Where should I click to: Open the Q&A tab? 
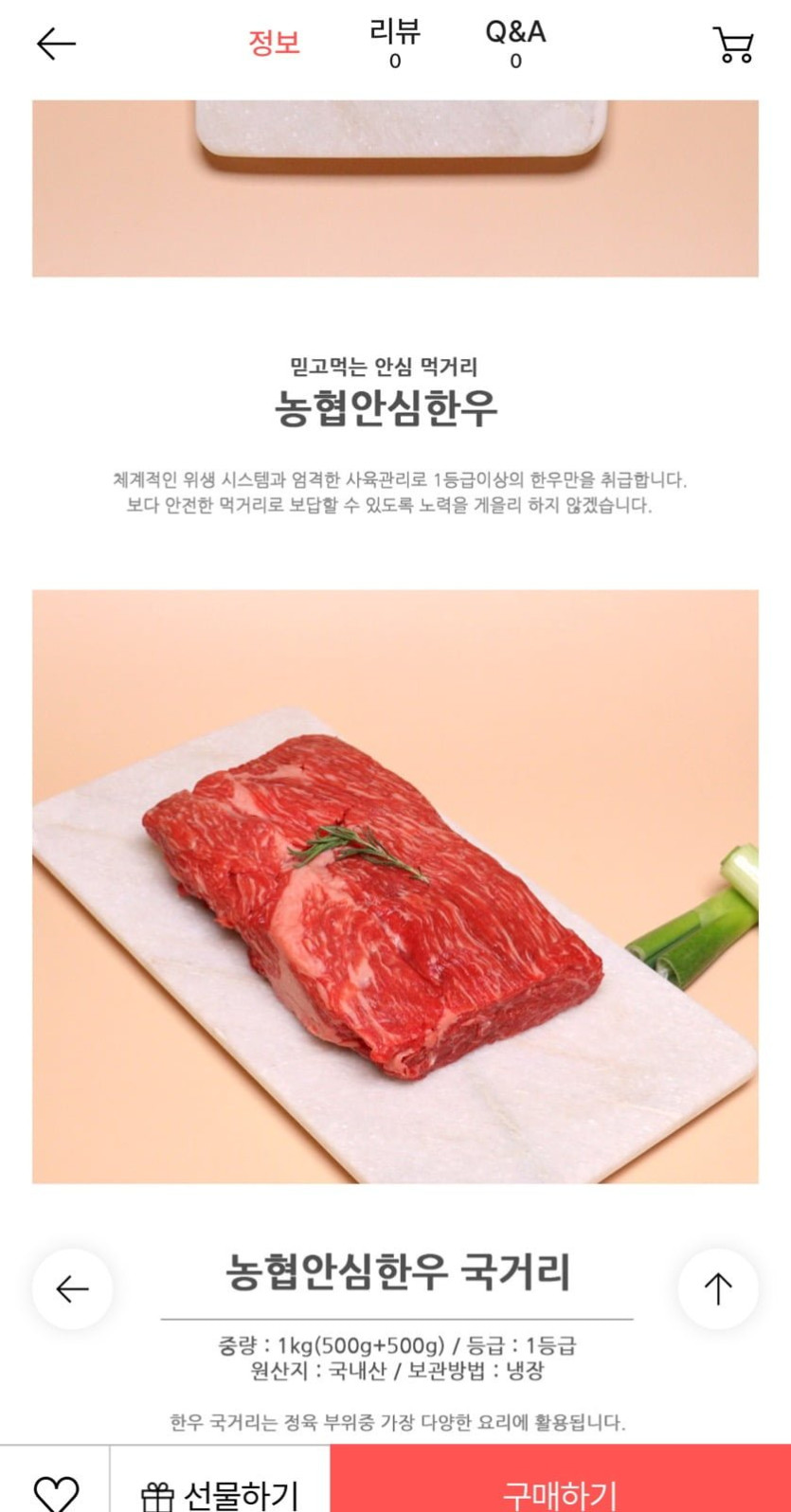pos(515,45)
